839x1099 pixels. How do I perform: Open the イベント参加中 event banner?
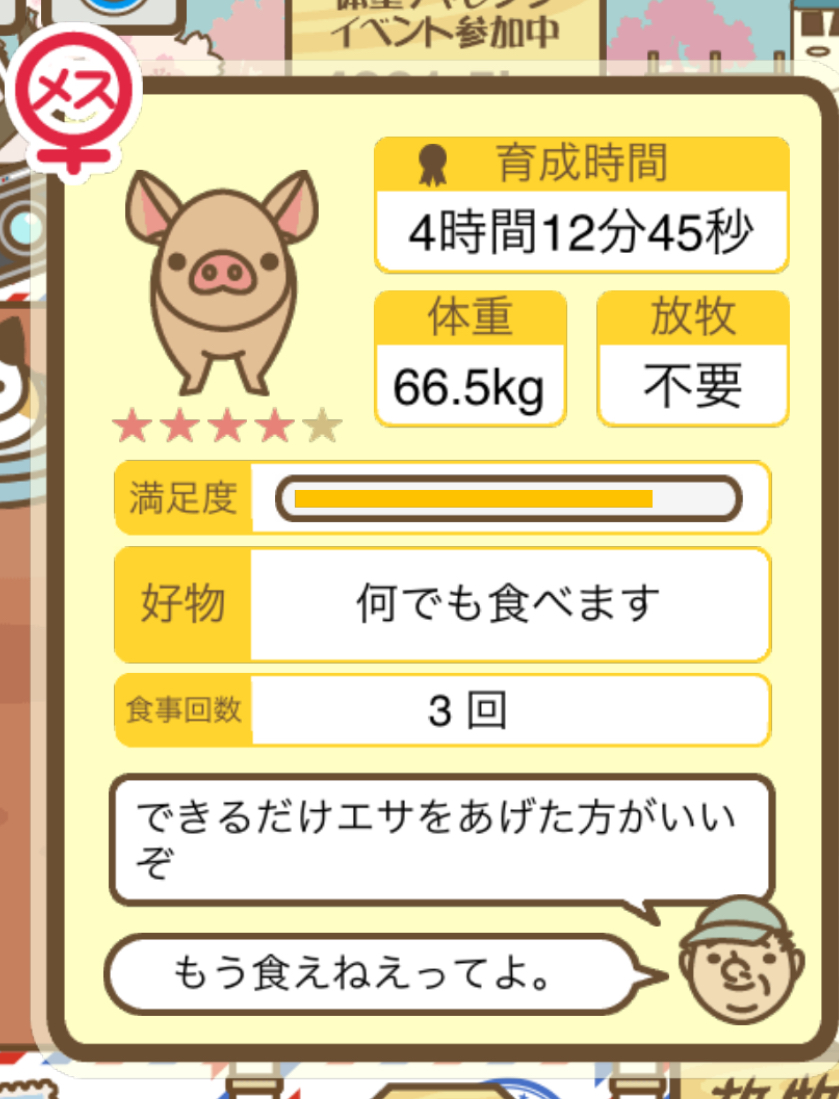click(445, 30)
